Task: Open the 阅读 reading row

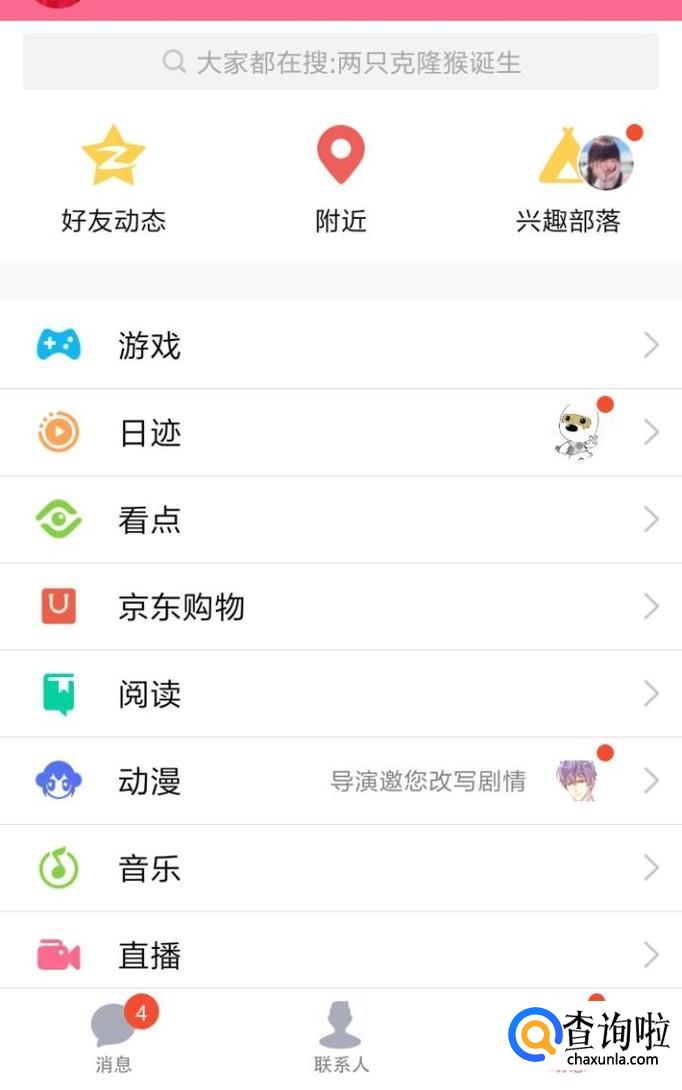Action: click(340, 694)
